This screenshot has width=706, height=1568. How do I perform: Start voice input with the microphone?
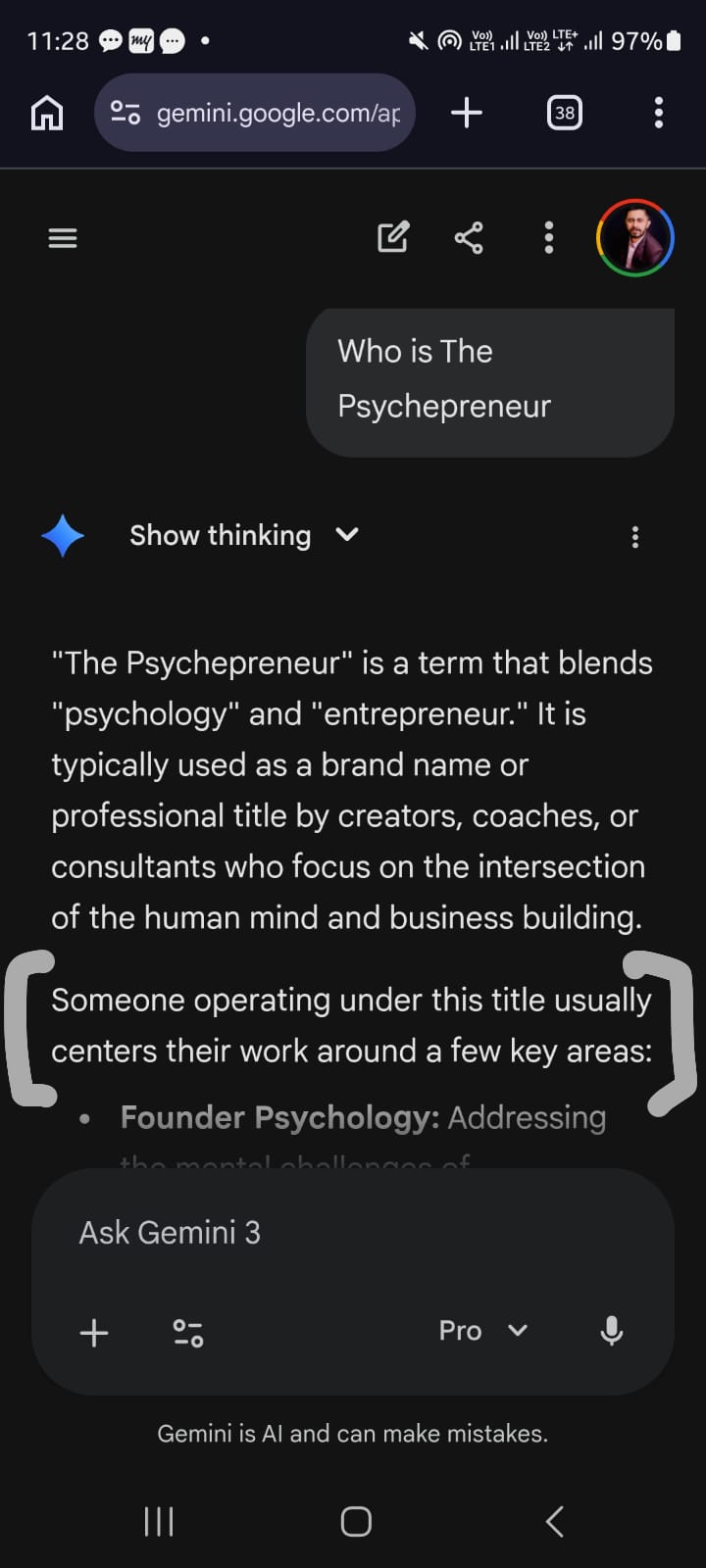611,1331
